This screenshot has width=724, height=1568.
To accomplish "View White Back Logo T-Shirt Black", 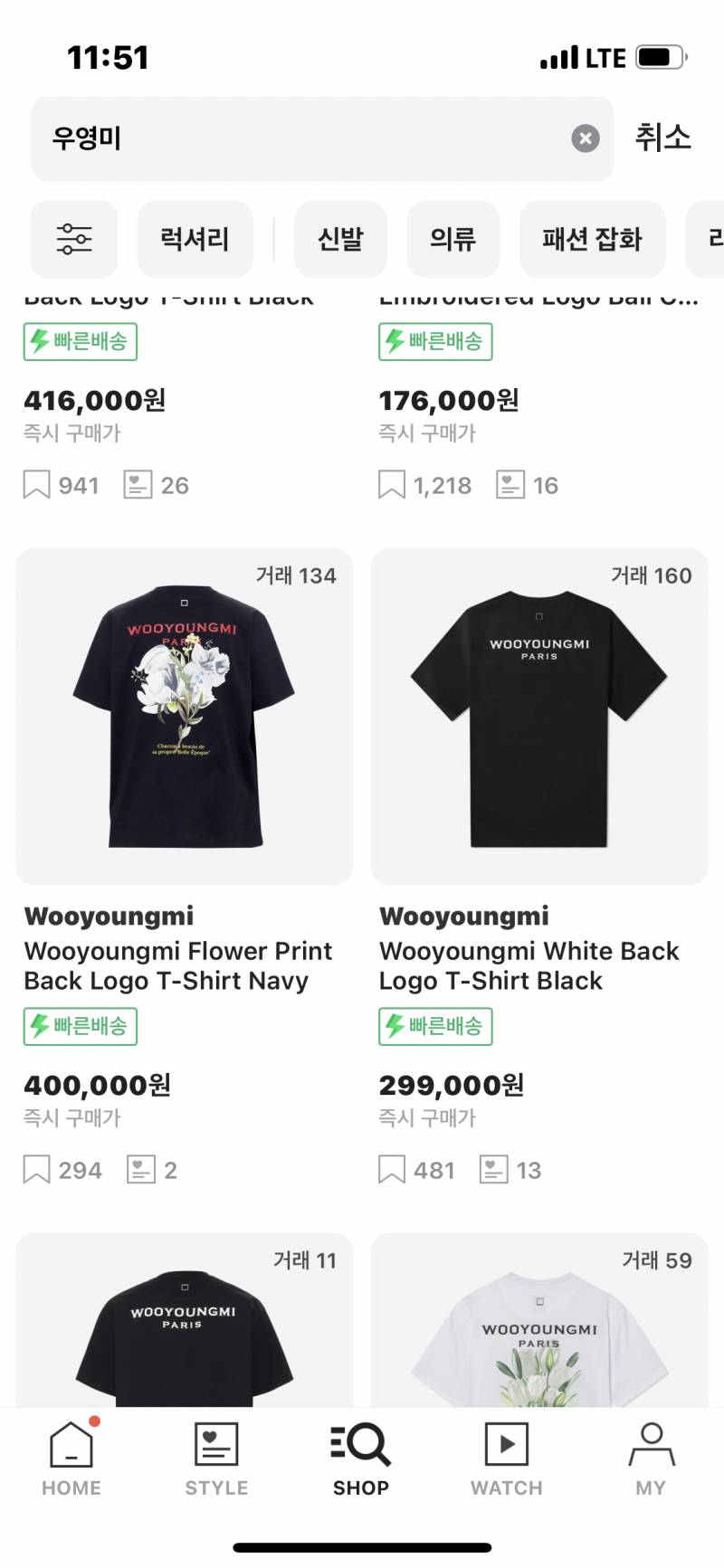I will pos(539,717).
